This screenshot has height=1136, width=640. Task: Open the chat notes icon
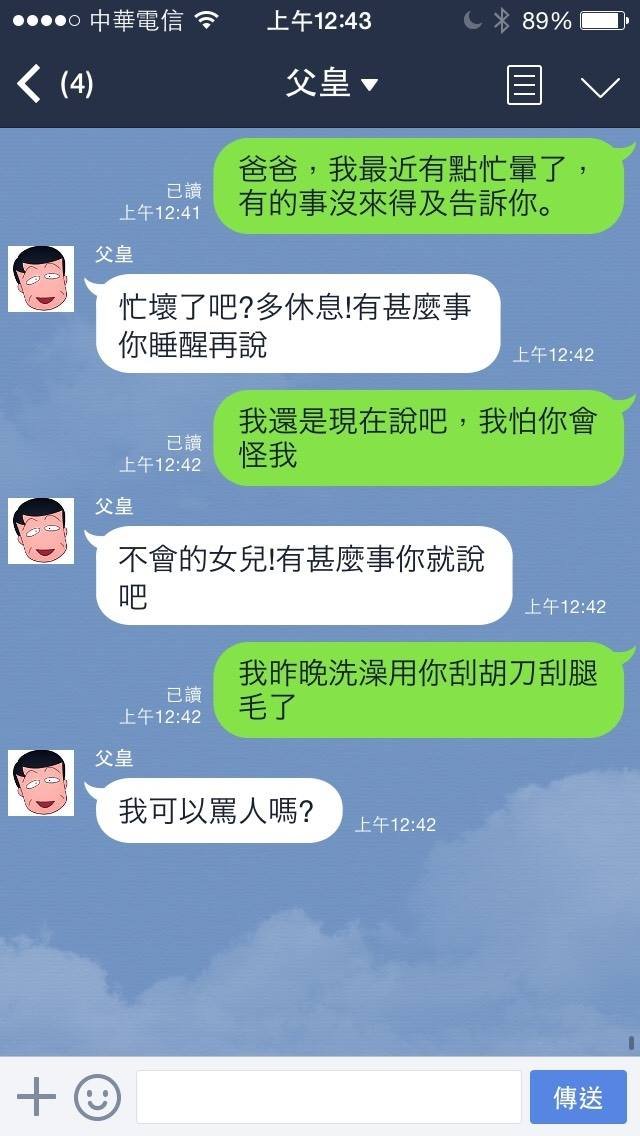pyautogui.click(x=525, y=85)
